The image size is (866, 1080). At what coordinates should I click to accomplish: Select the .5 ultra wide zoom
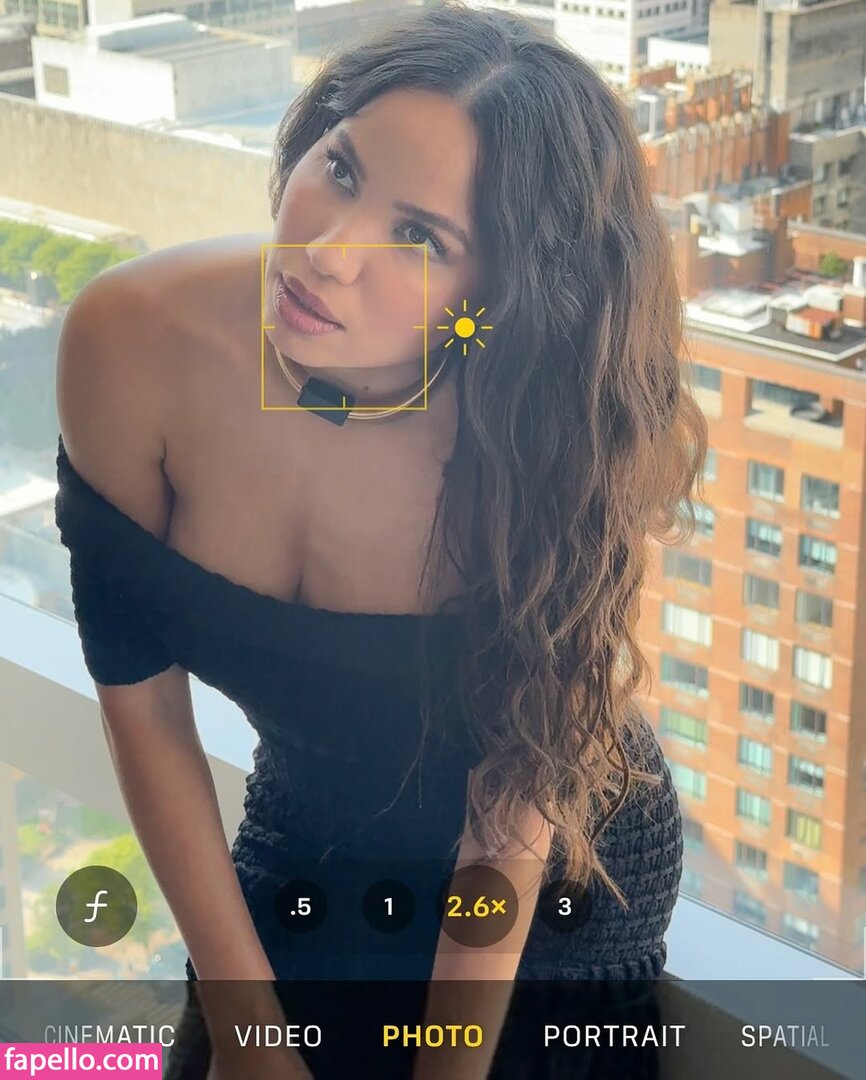(300, 907)
